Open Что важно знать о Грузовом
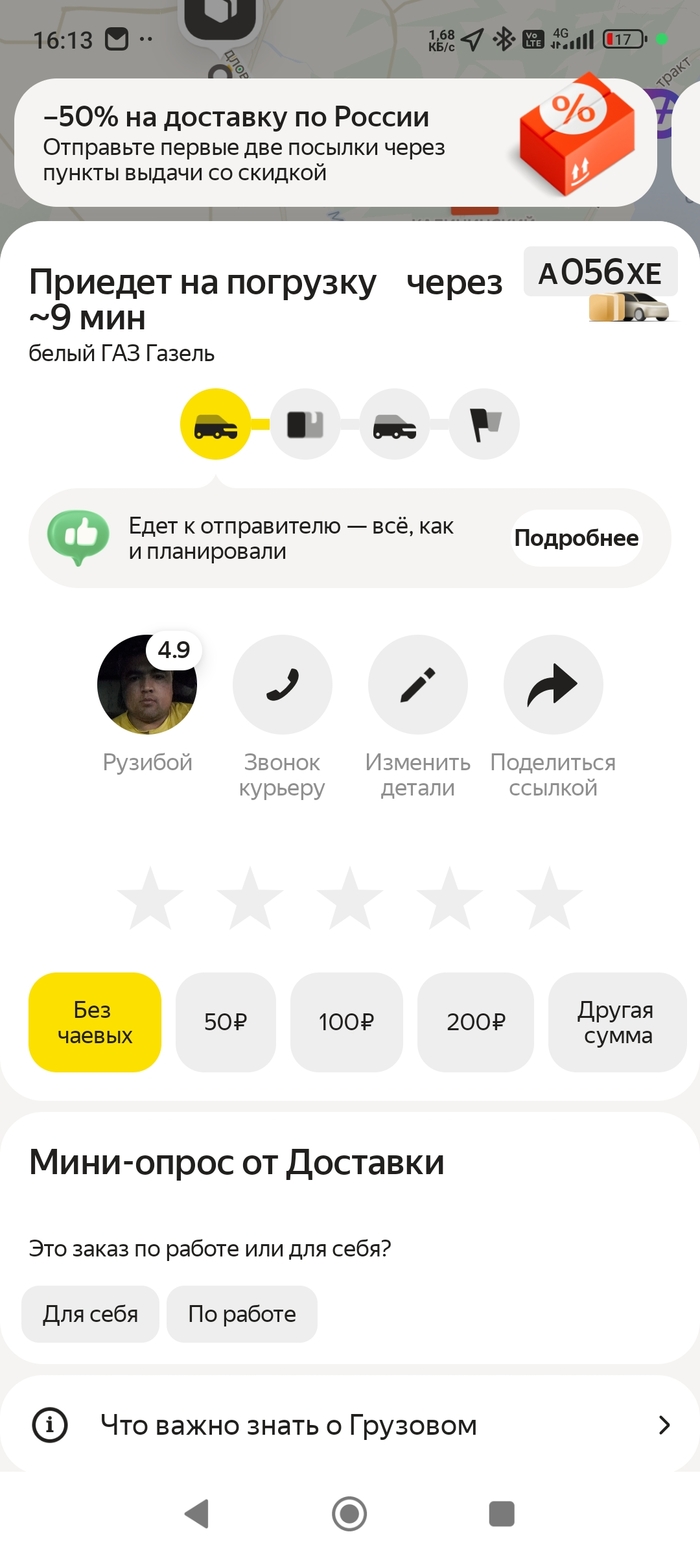The image size is (700, 1556). click(x=350, y=1425)
